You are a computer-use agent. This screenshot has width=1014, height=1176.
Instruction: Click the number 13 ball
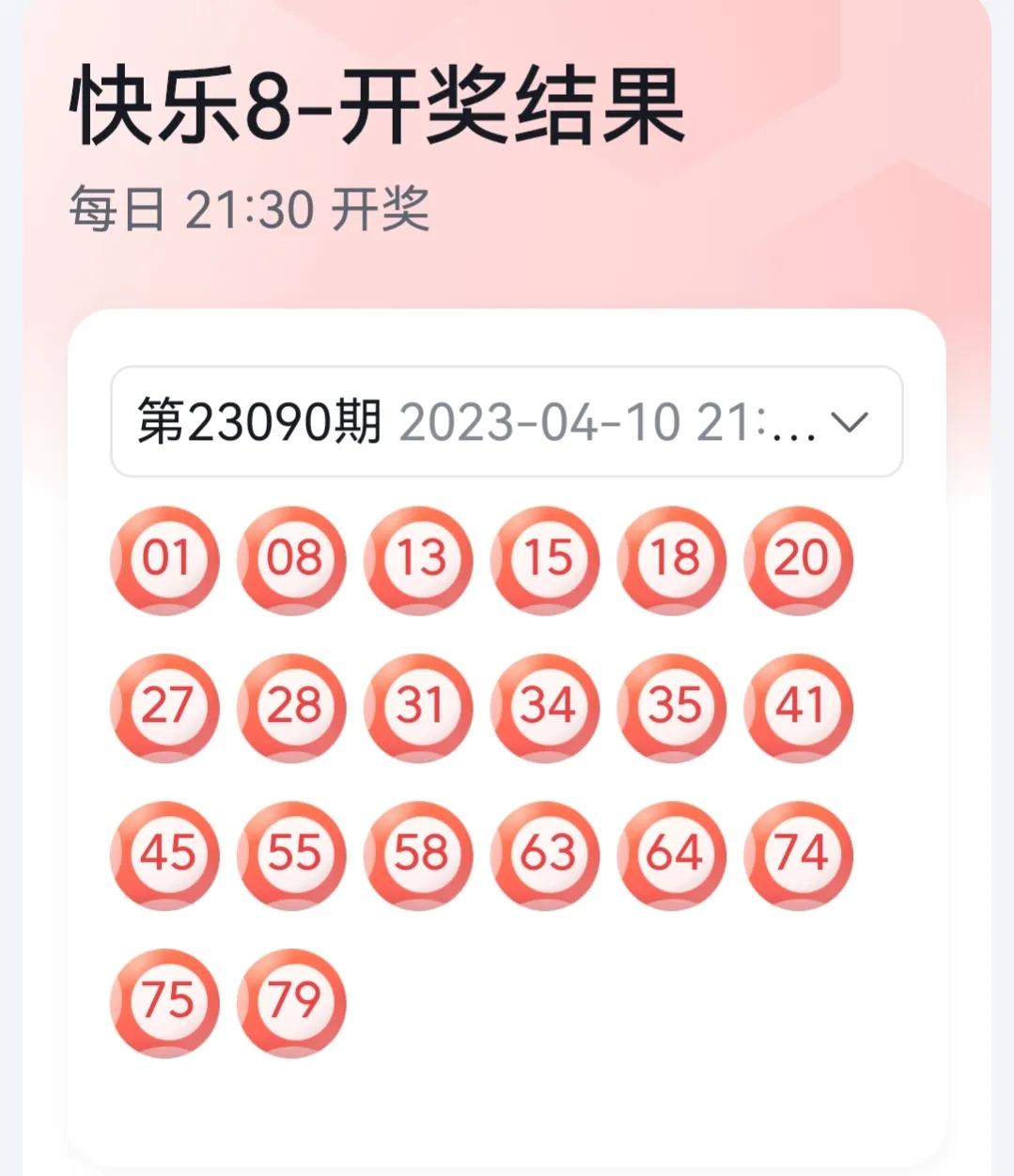[417, 560]
